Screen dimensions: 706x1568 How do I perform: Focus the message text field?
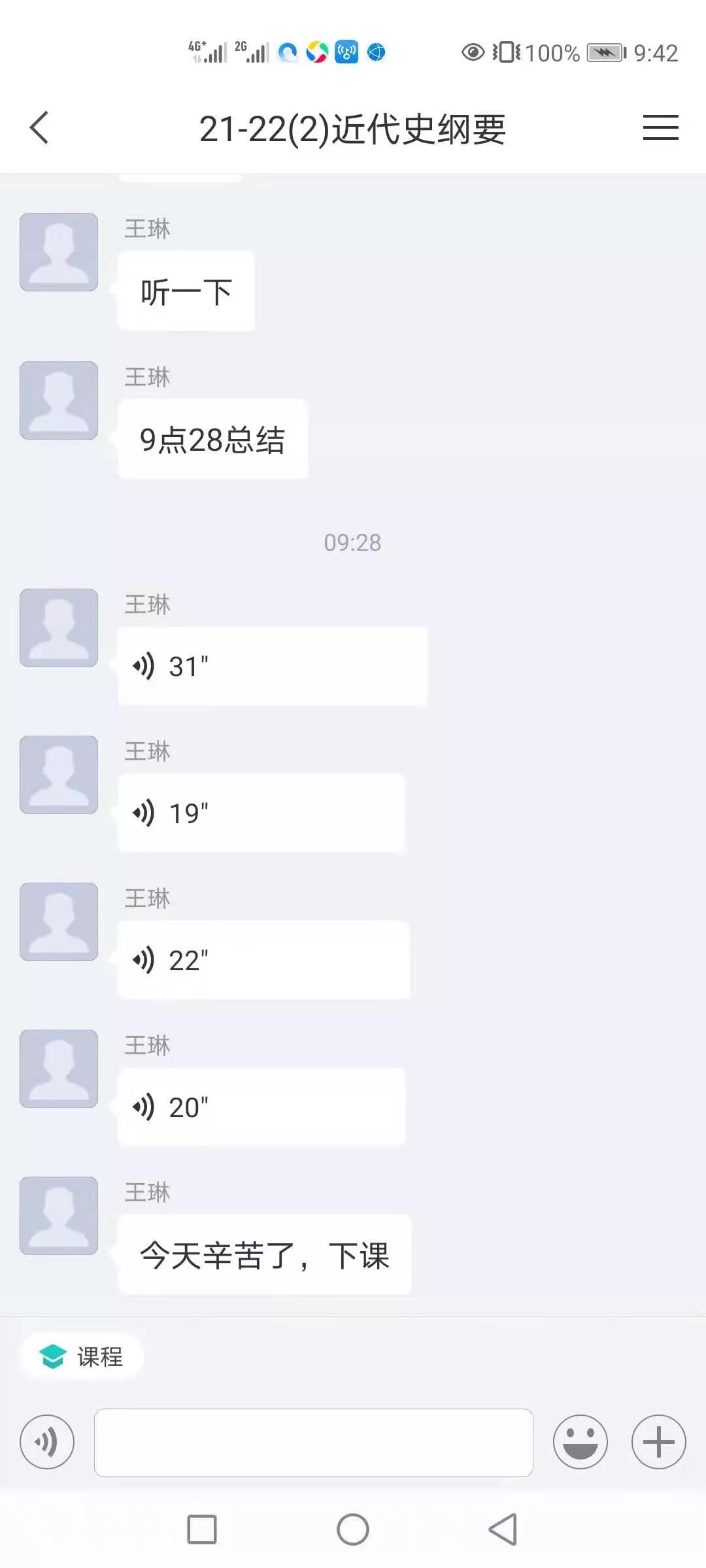314,1443
